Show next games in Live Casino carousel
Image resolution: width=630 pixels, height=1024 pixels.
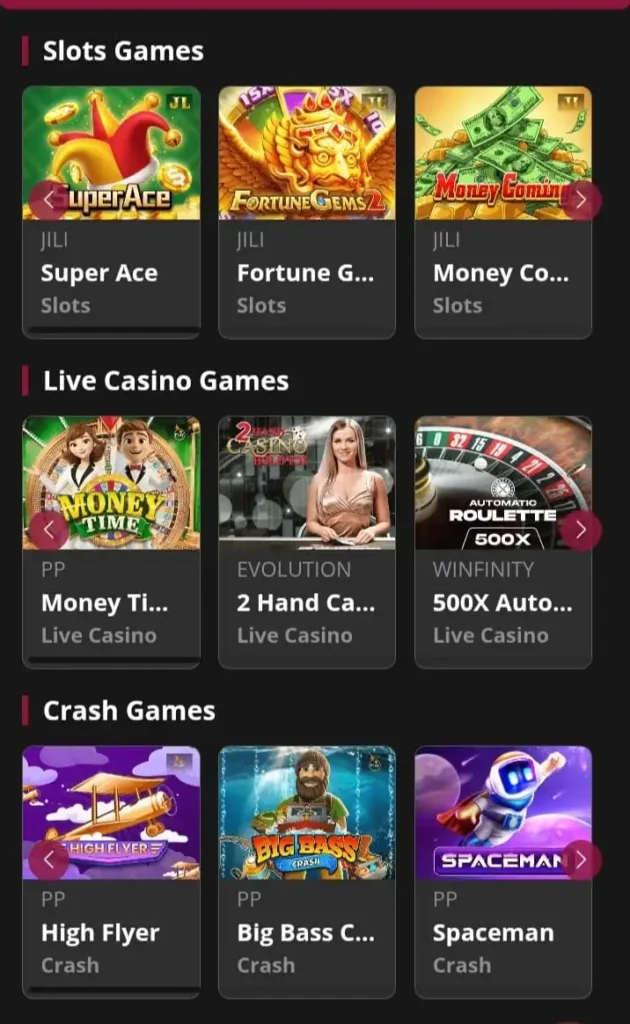click(582, 530)
